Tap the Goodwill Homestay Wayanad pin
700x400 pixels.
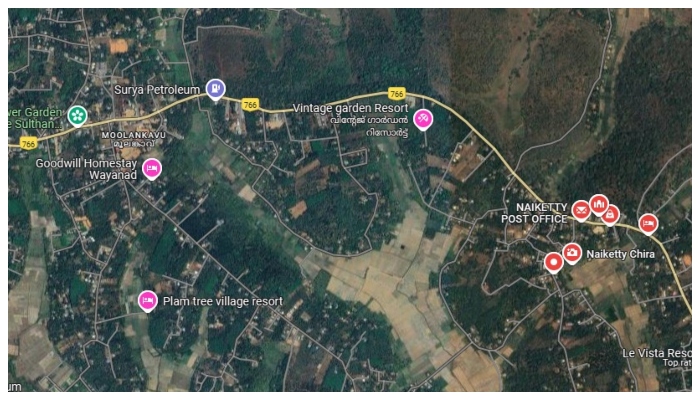(x=151, y=168)
